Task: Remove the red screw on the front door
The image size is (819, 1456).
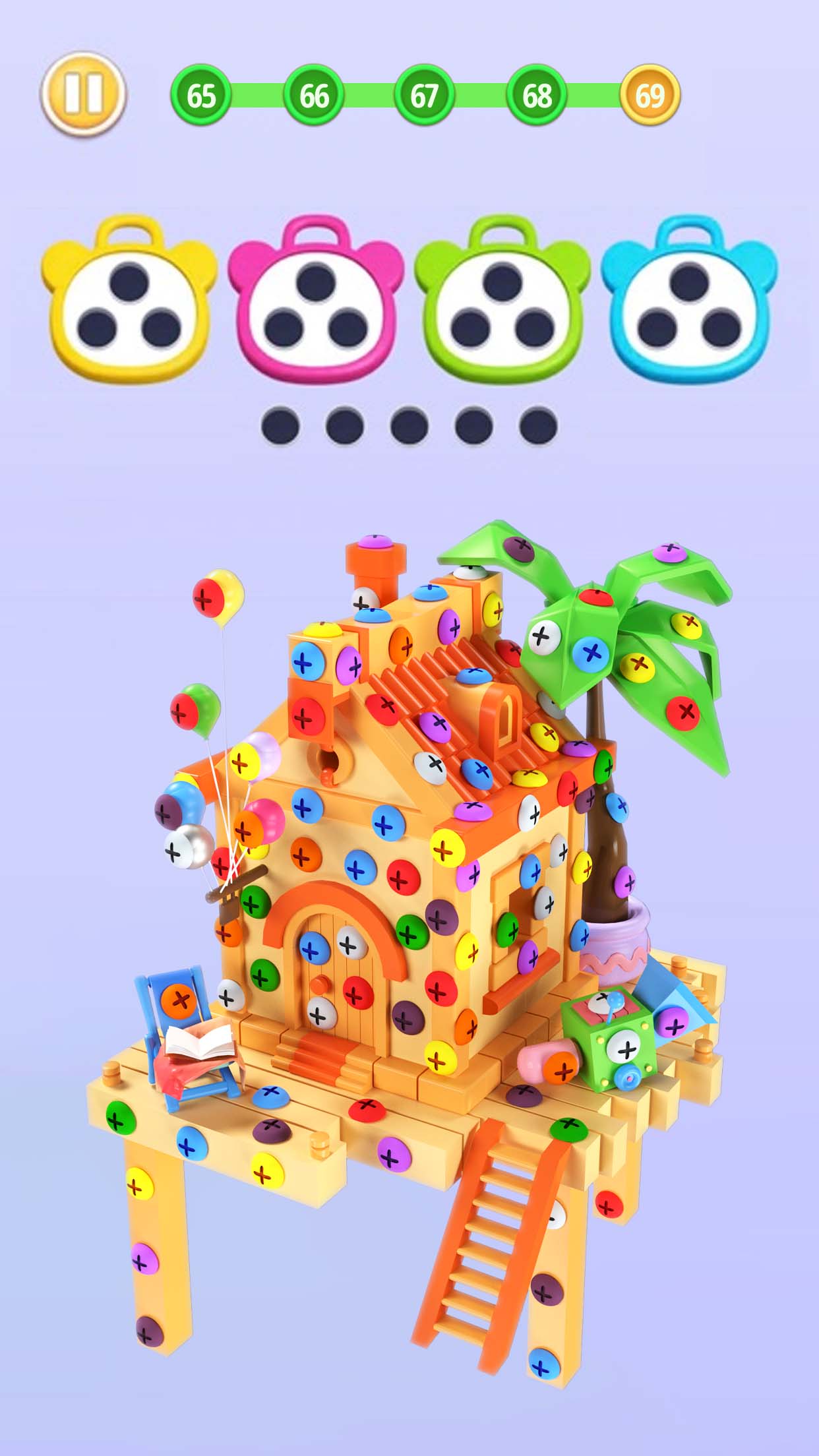Action: 357,991
